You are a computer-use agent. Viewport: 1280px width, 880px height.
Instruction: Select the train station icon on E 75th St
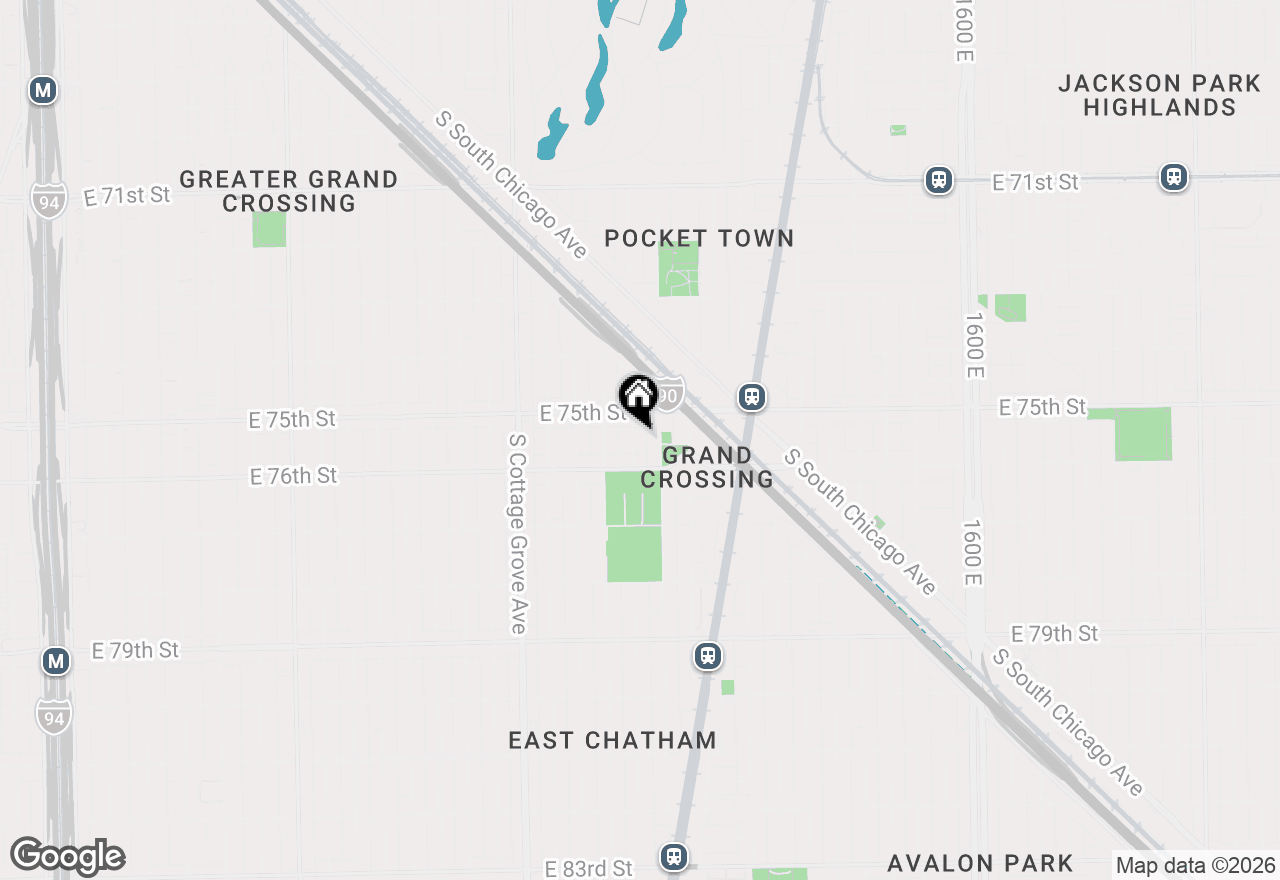coord(752,397)
